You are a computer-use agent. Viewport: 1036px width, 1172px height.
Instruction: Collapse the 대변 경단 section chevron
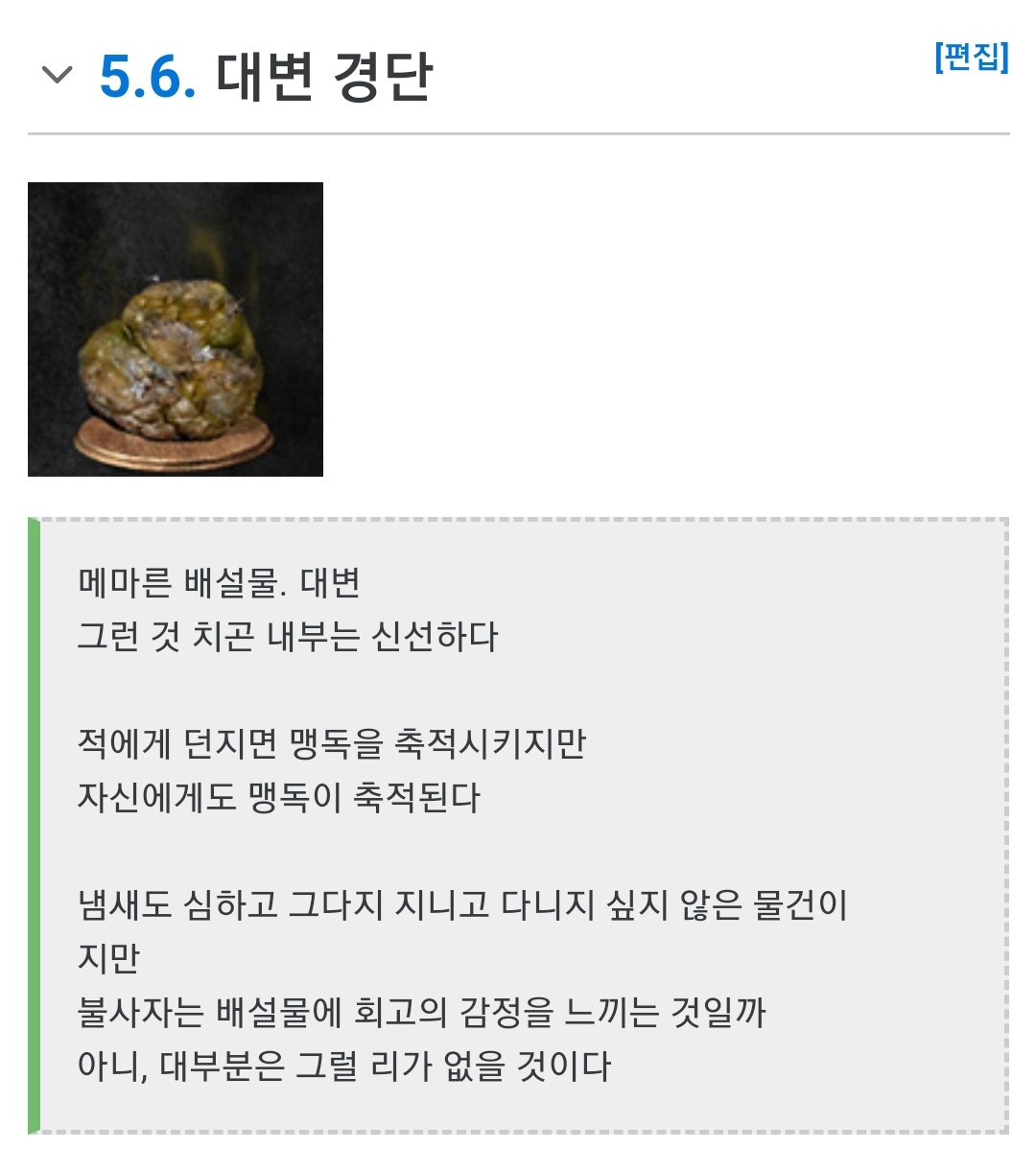tap(58, 75)
